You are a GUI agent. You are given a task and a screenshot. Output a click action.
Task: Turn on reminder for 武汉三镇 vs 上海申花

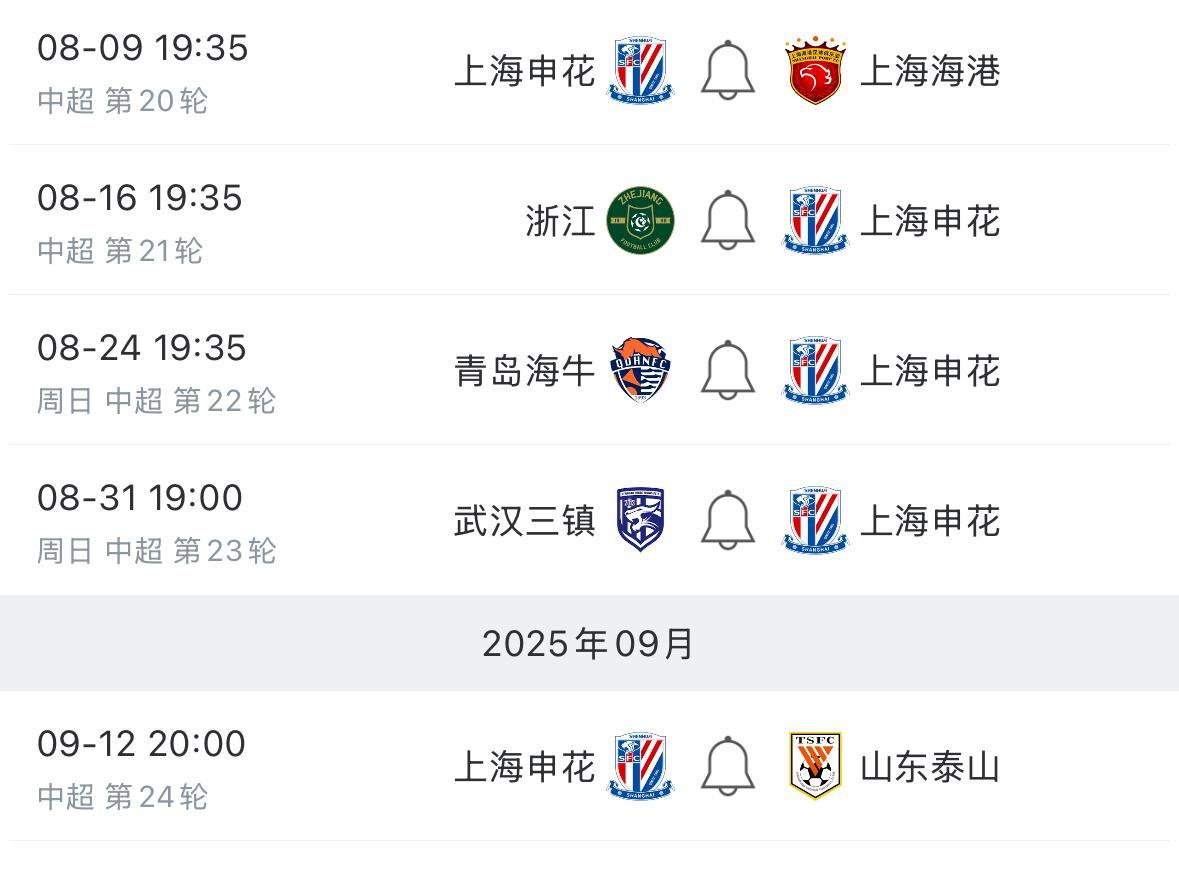(x=727, y=520)
